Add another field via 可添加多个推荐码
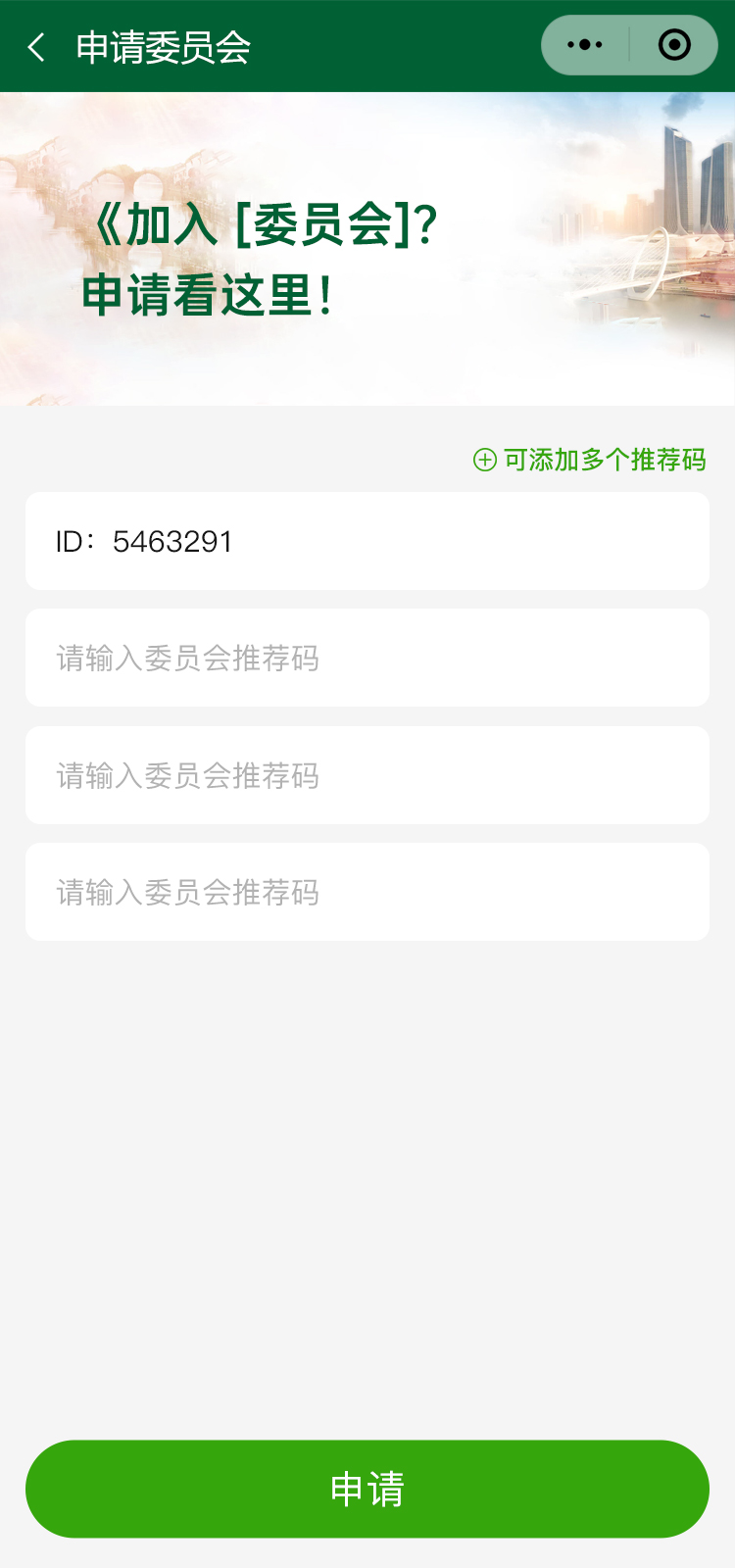The image size is (735, 1568). pos(590,460)
